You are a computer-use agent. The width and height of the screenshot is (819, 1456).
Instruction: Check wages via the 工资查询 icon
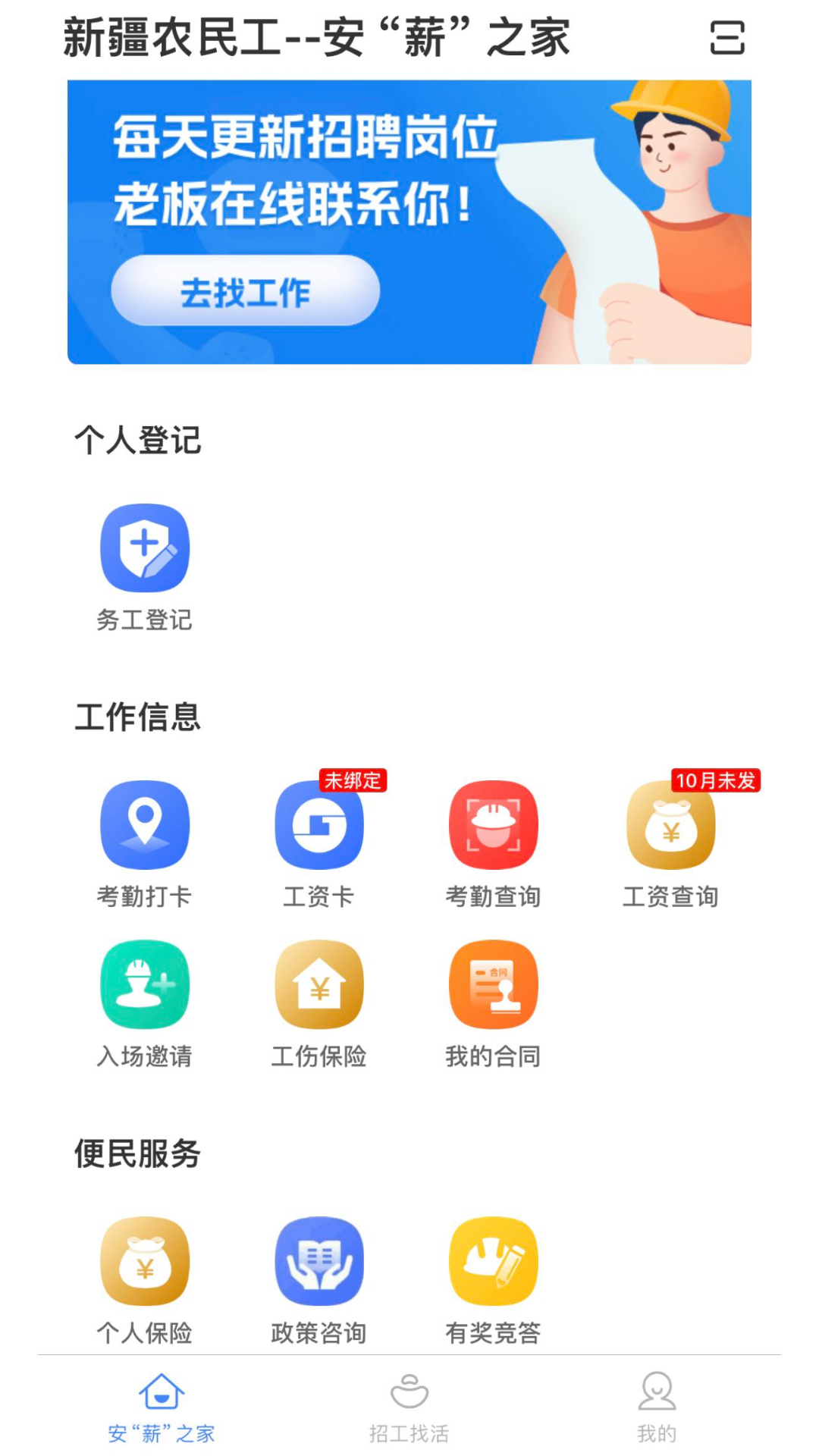pyautogui.click(x=670, y=827)
